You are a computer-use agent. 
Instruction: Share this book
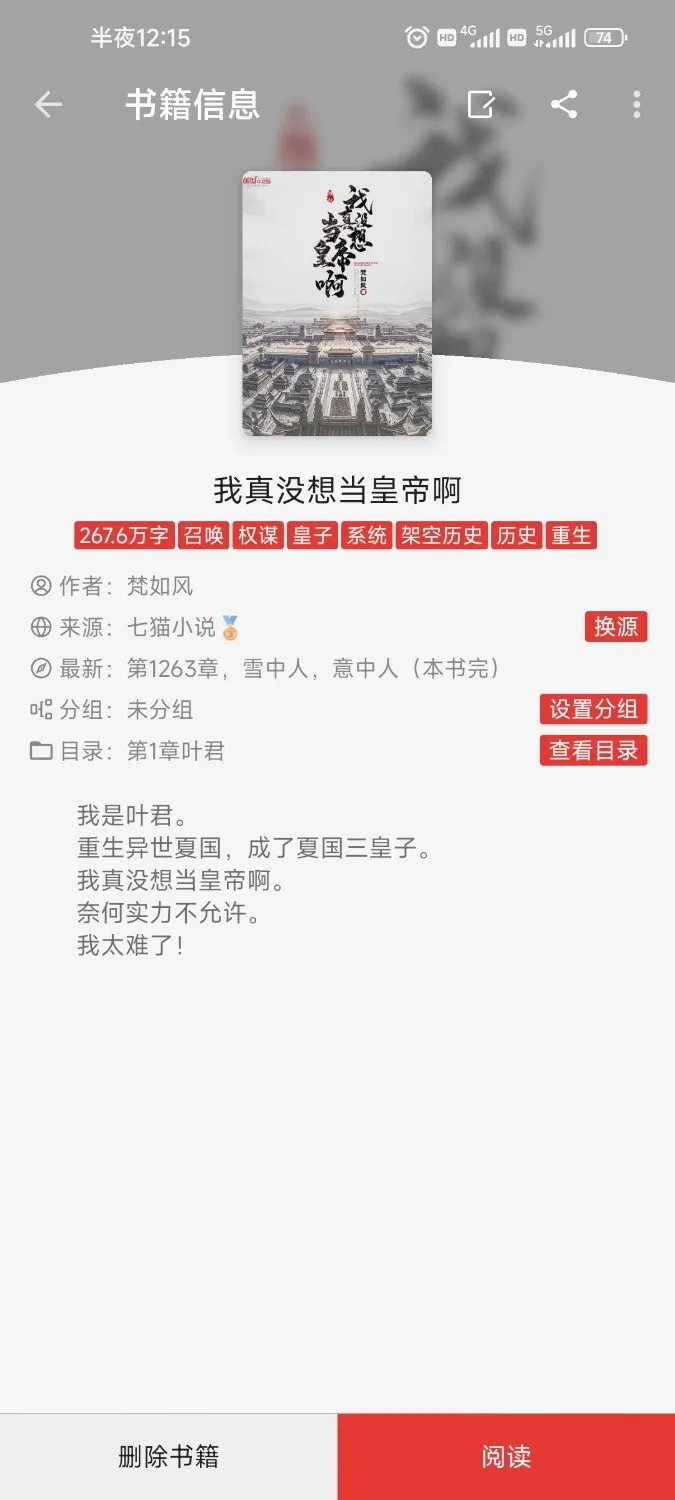(564, 104)
